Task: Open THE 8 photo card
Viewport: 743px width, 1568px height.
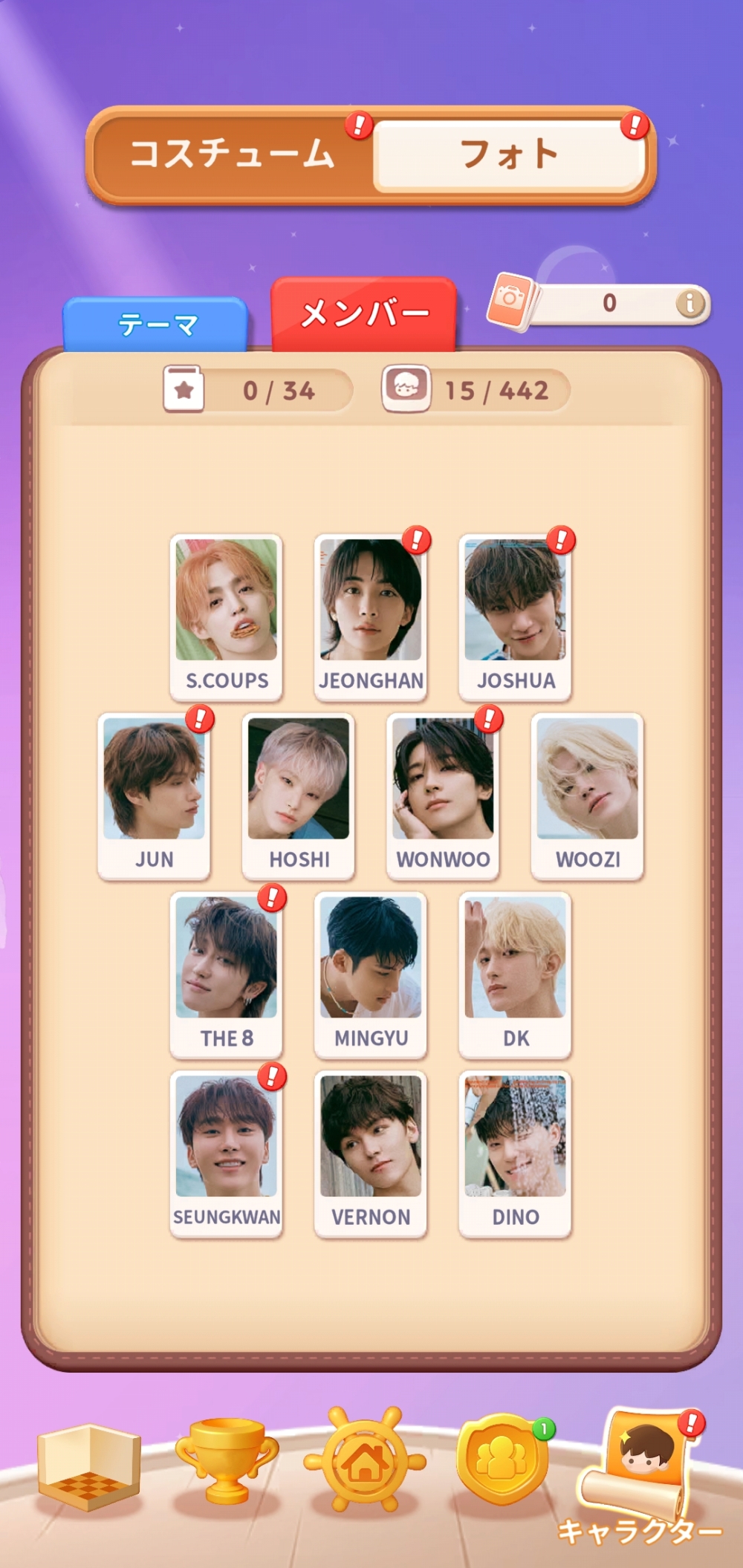Action: point(227,975)
